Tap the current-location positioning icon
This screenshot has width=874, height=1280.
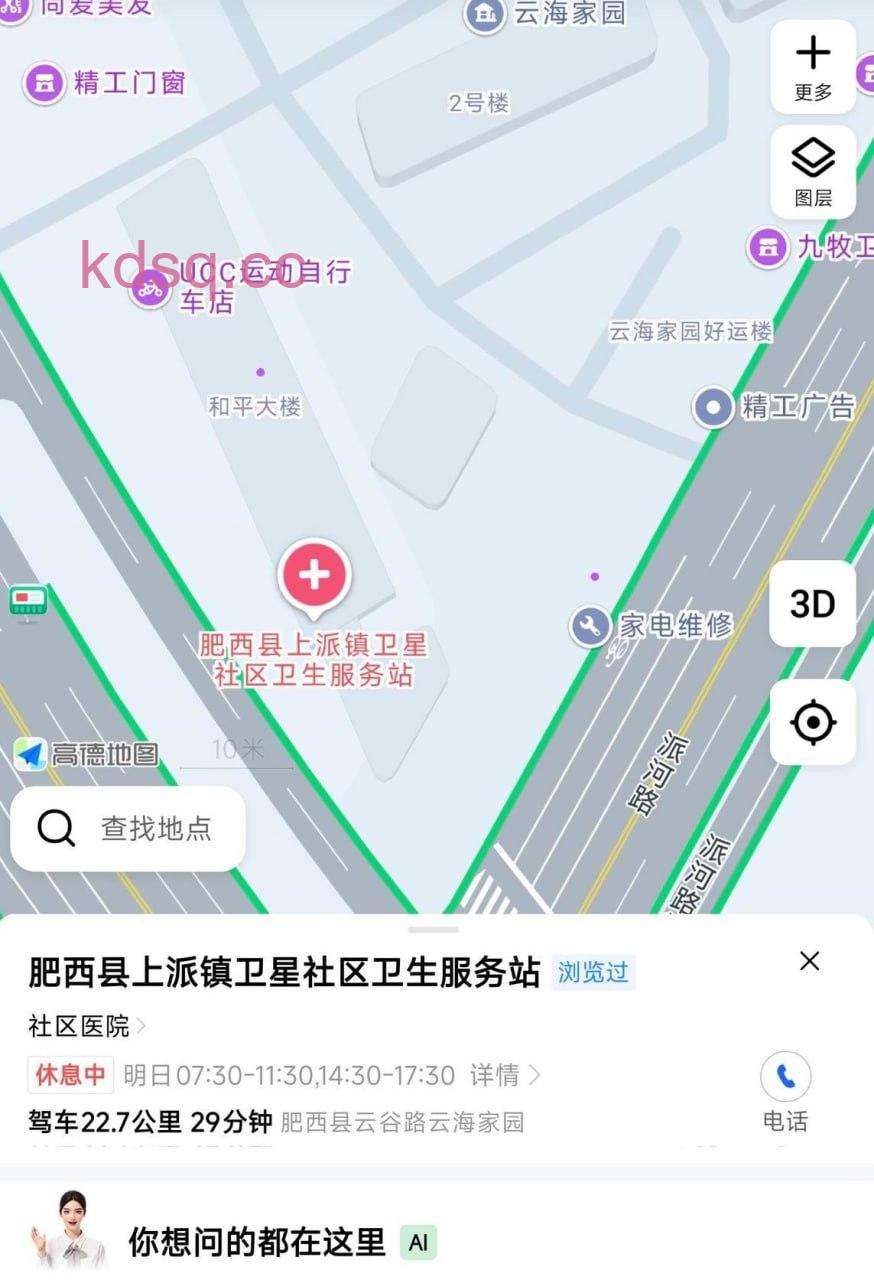click(812, 723)
